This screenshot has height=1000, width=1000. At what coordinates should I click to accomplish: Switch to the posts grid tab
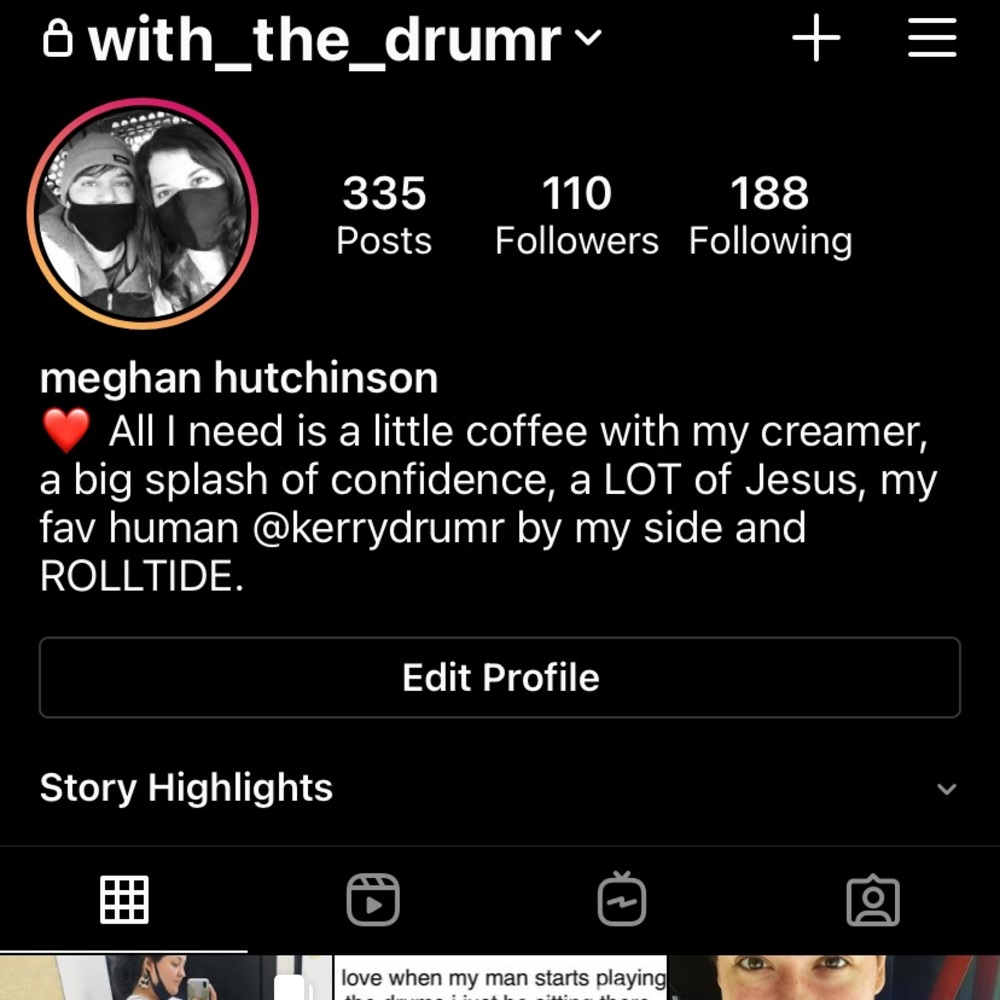coord(125,900)
